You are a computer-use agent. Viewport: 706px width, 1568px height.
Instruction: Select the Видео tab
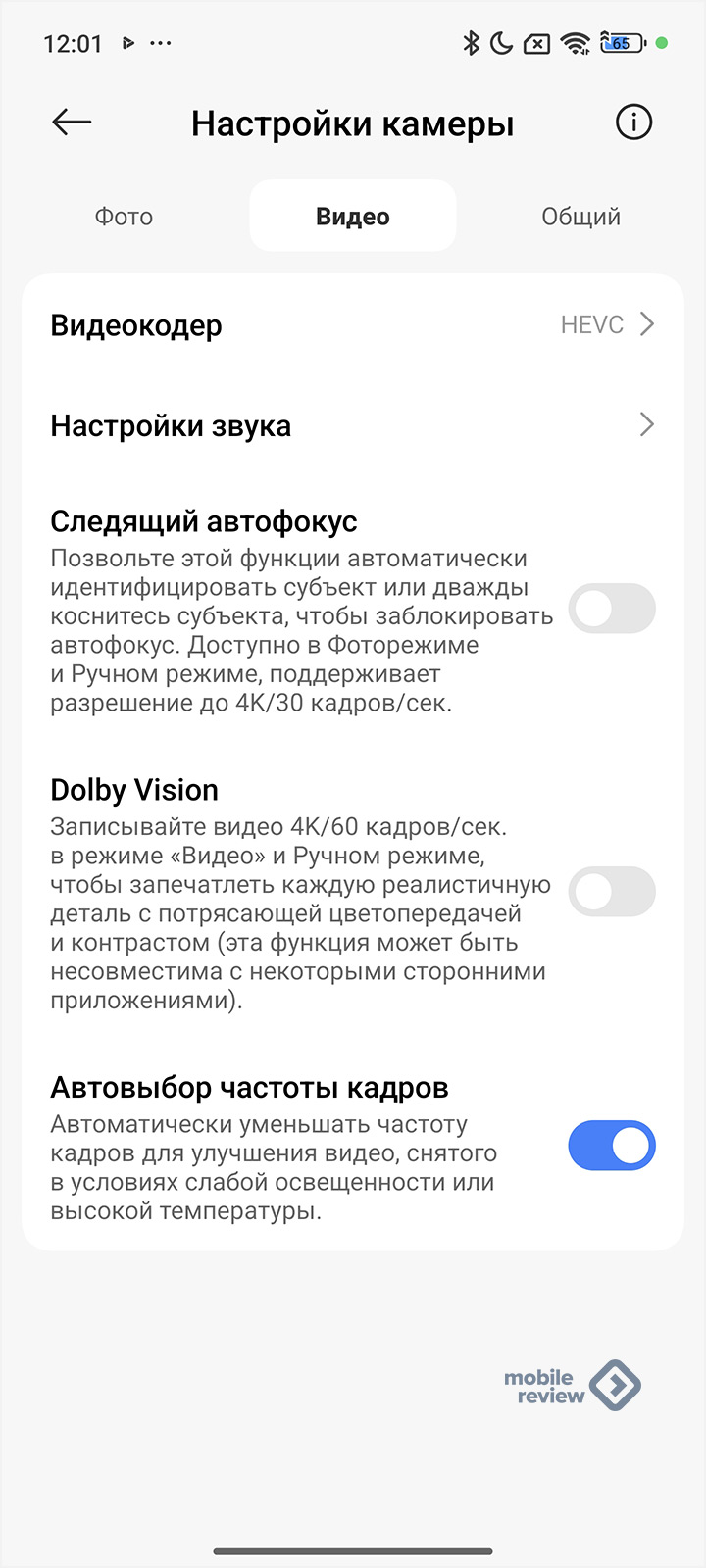coord(353,216)
